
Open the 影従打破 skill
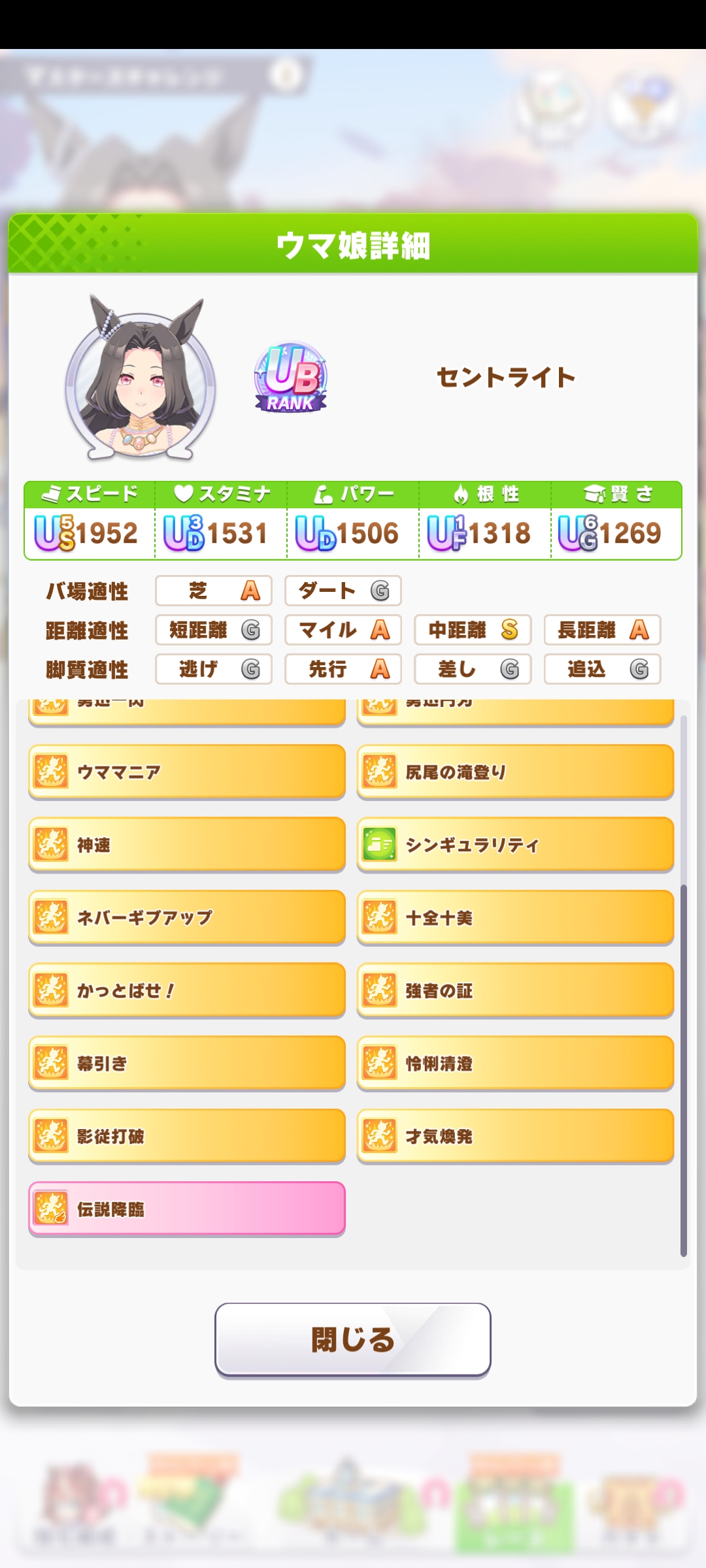(x=187, y=1136)
